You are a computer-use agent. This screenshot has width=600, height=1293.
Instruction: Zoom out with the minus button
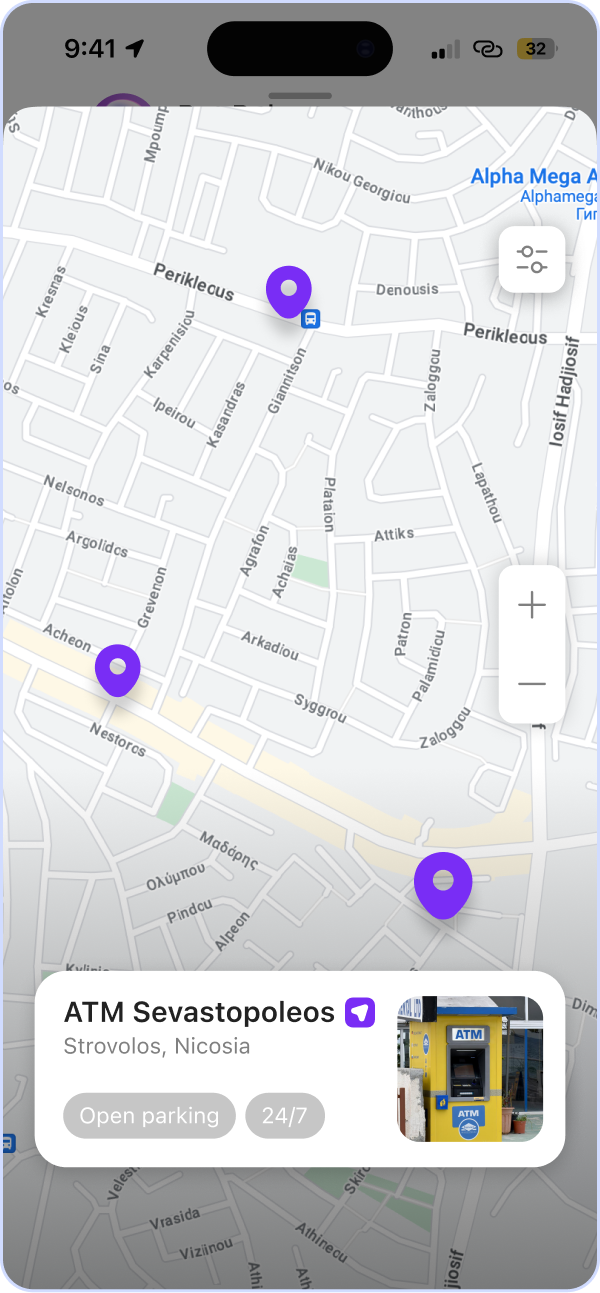click(532, 684)
